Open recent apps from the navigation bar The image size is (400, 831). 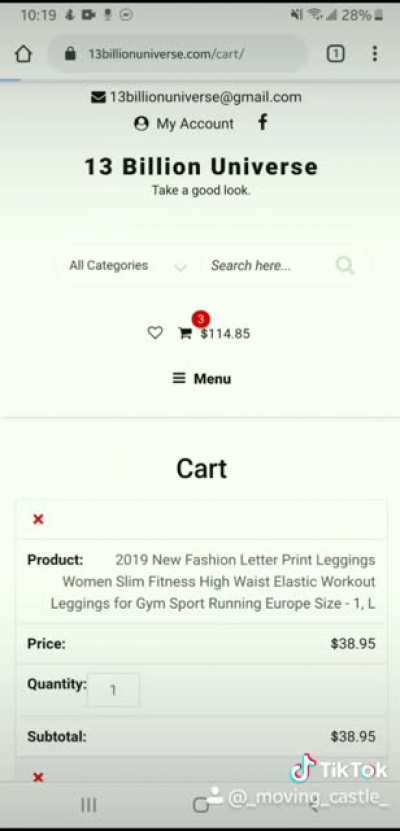[88, 805]
